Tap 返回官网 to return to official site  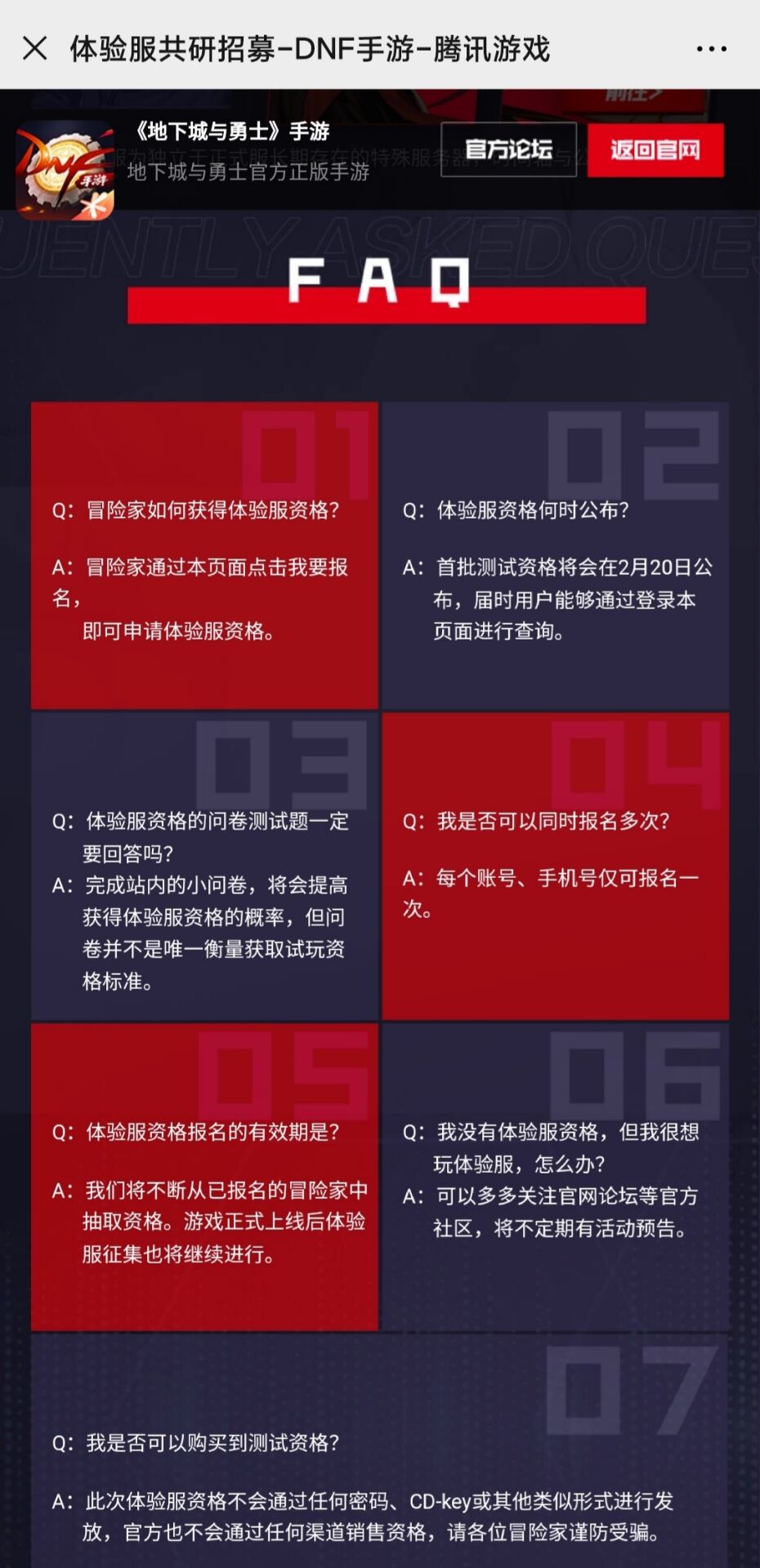coord(655,150)
